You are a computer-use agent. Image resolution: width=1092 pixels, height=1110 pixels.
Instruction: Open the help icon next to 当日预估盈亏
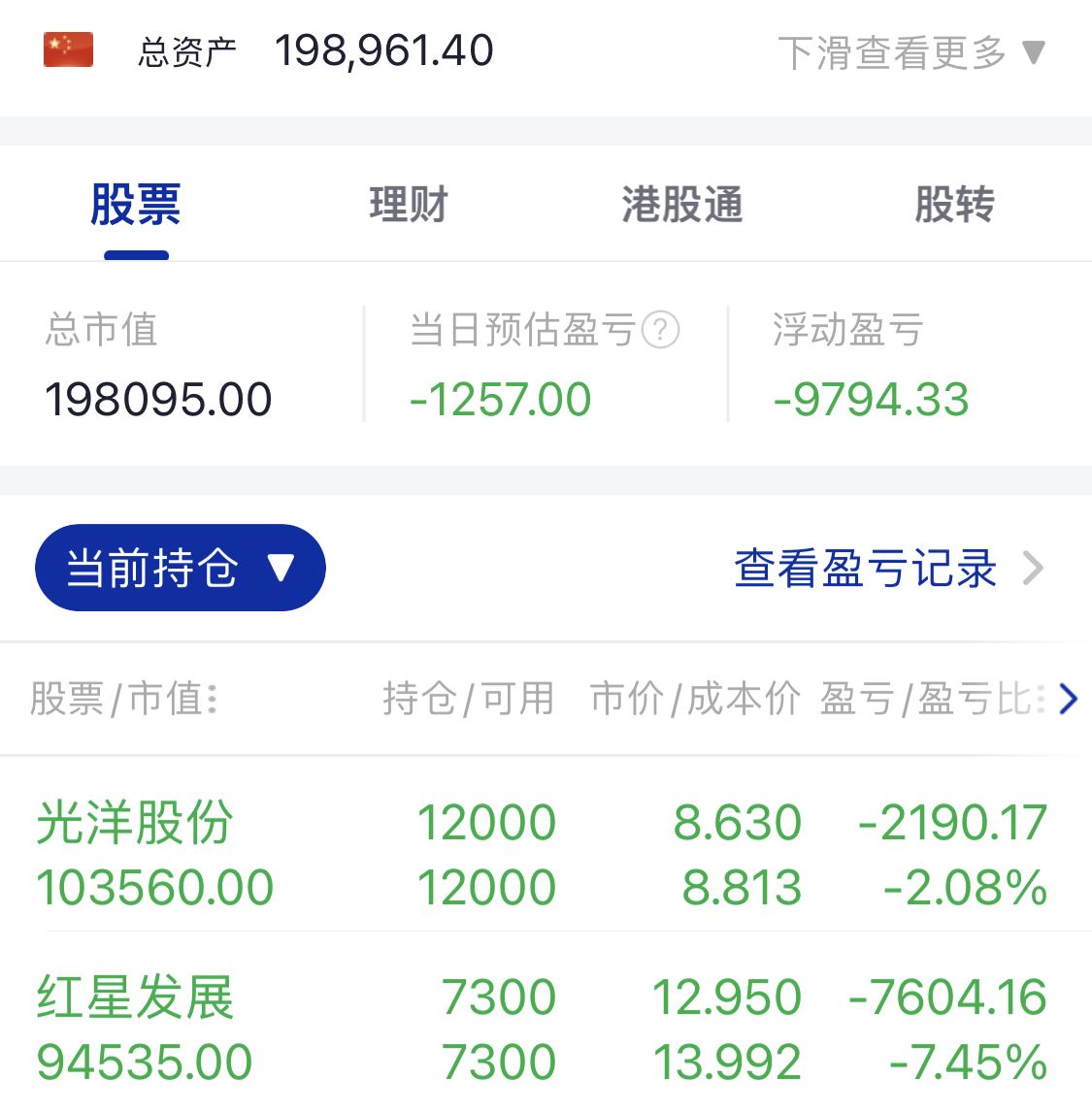pyautogui.click(x=661, y=331)
